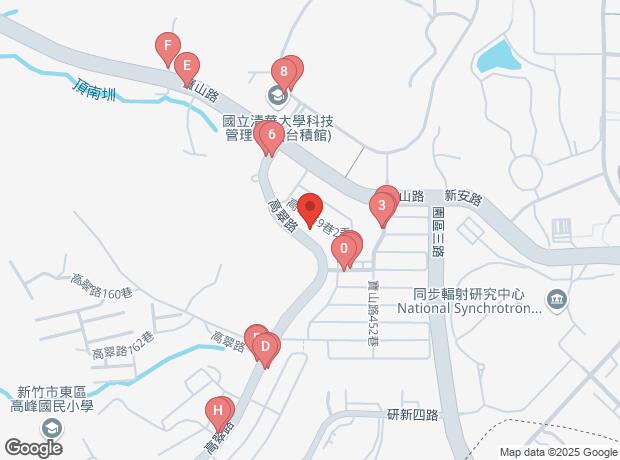
Task: Open the National Synchrotron place icon
Action: tap(556, 298)
